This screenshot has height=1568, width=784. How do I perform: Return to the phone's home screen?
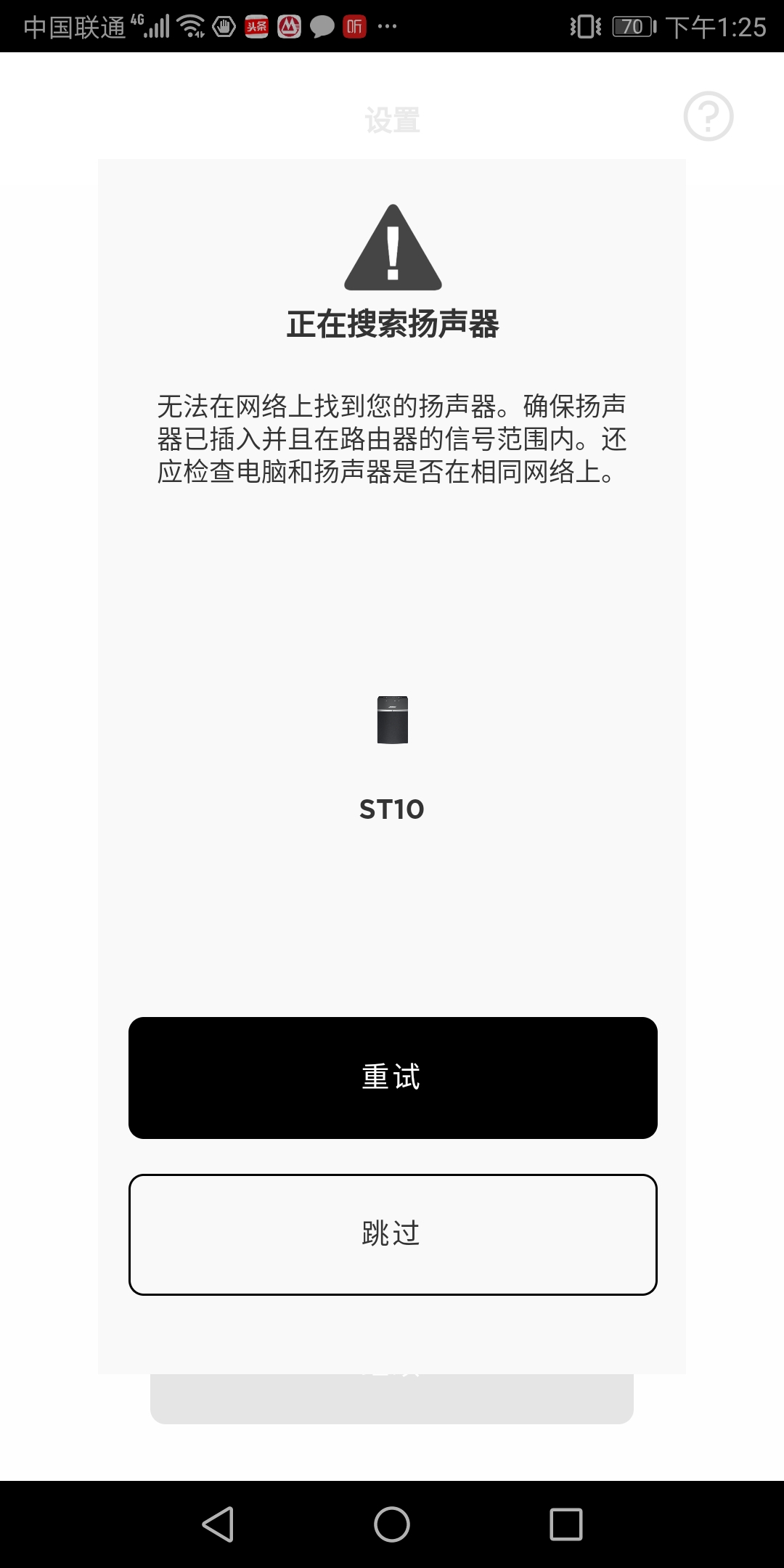pyautogui.click(x=392, y=1524)
